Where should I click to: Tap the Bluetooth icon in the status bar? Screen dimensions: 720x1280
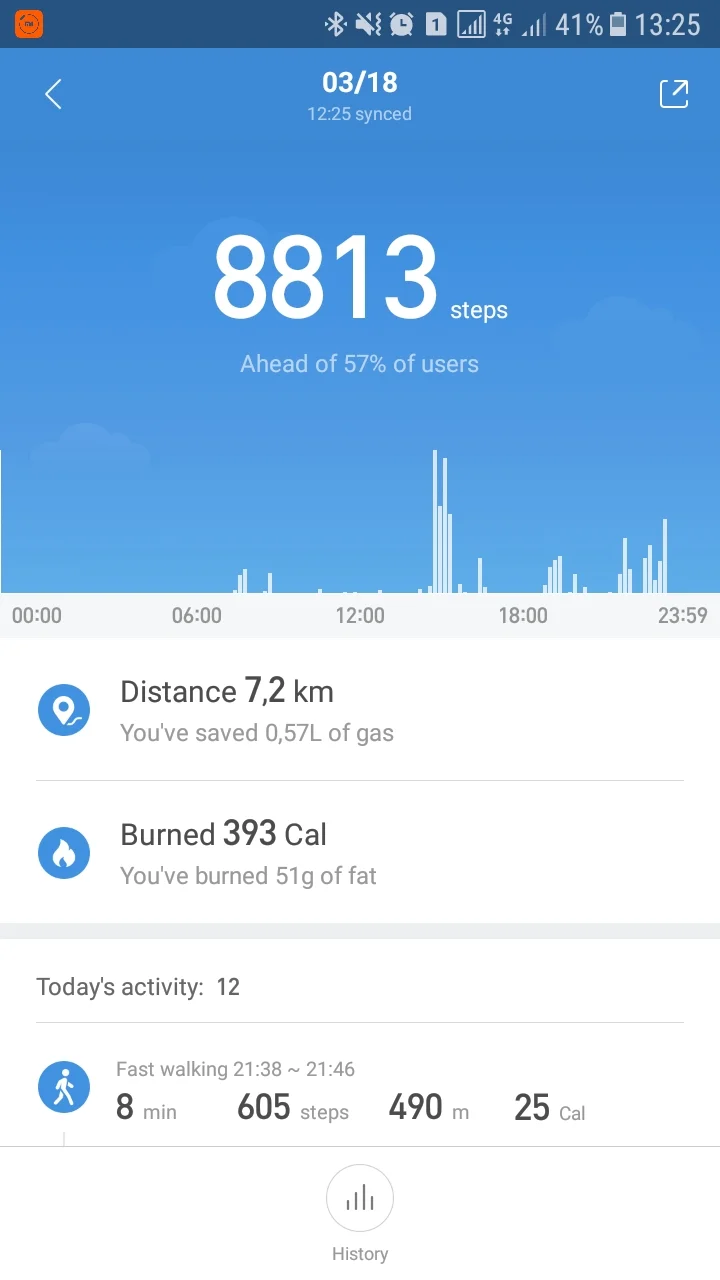click(x=335, y=23)
